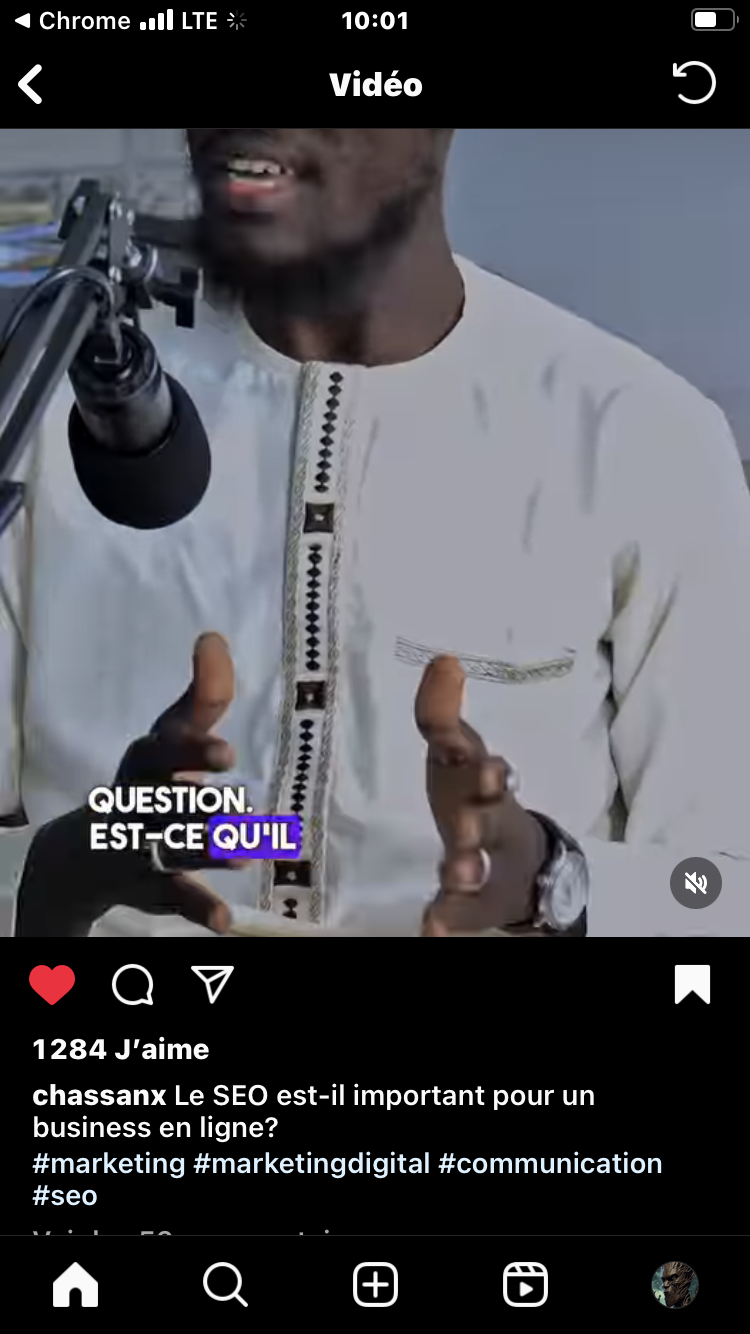
Task: Unlike the chassanx post
Action: pos(52,985)
